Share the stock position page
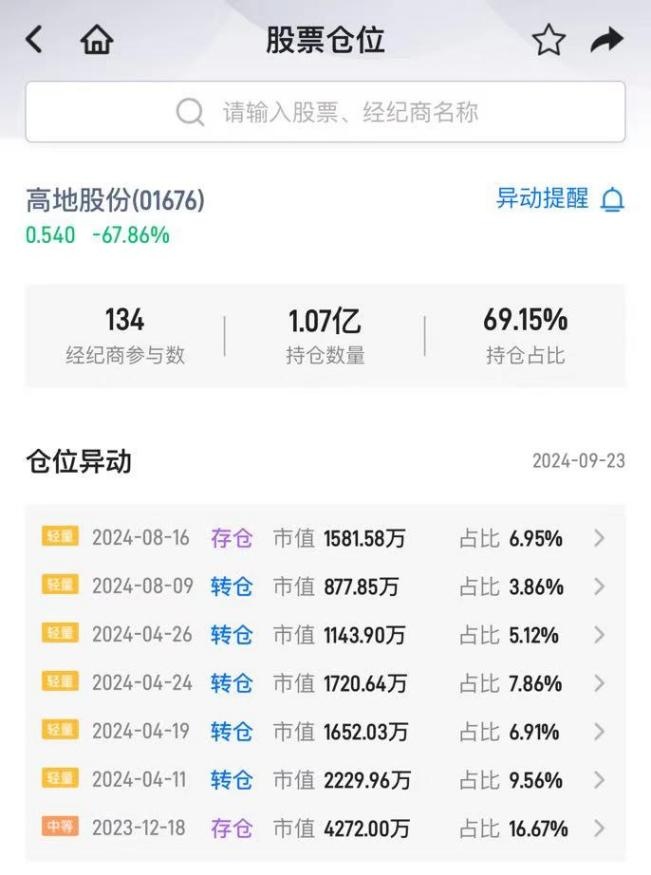 tap(606, 40)
